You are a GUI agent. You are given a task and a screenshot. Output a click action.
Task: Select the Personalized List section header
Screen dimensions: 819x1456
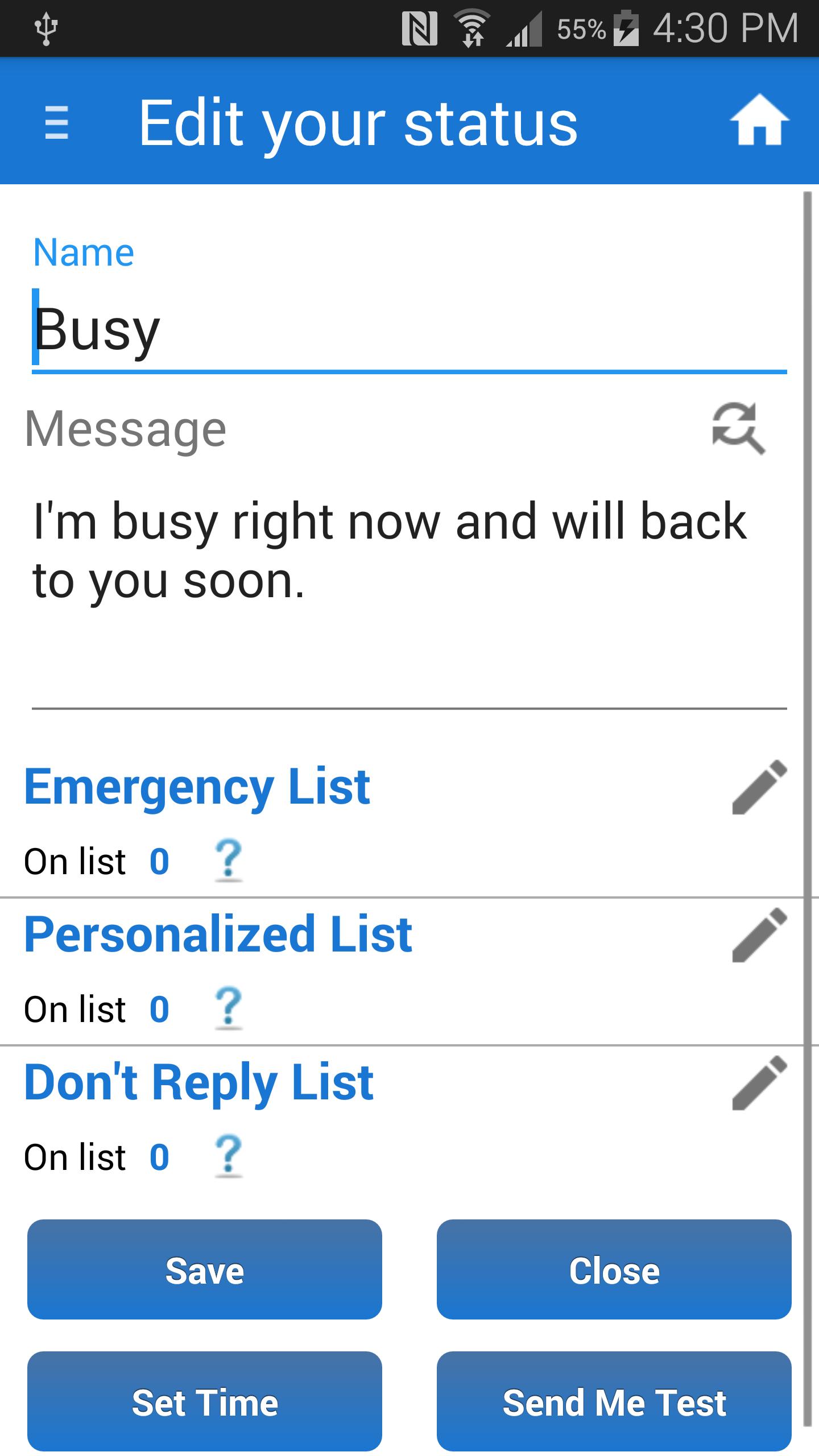[x=219, y=933]
